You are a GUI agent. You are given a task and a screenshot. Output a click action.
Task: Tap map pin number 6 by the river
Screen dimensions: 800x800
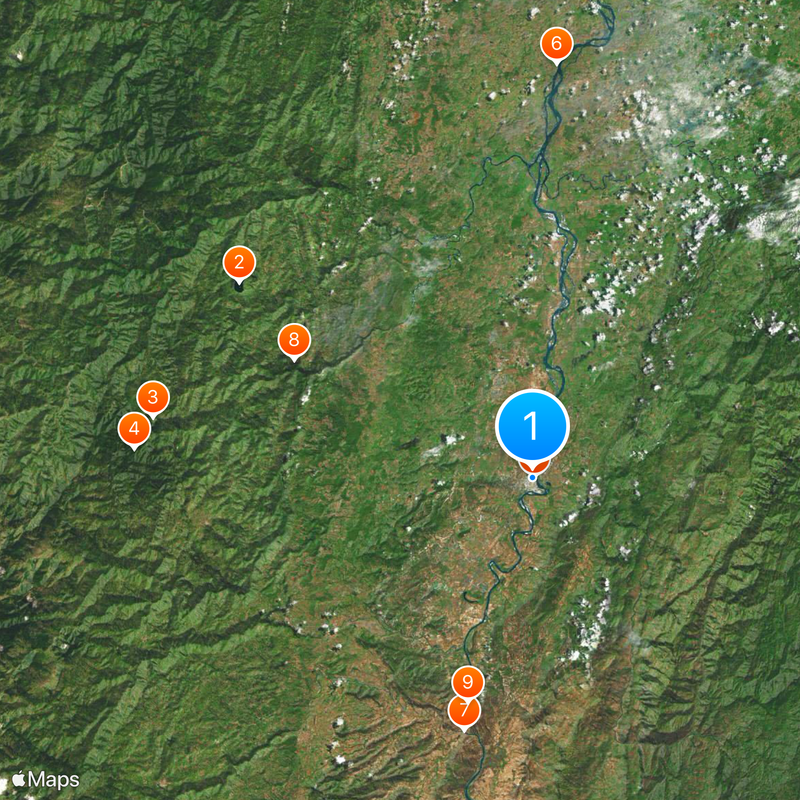click(556, 45)
